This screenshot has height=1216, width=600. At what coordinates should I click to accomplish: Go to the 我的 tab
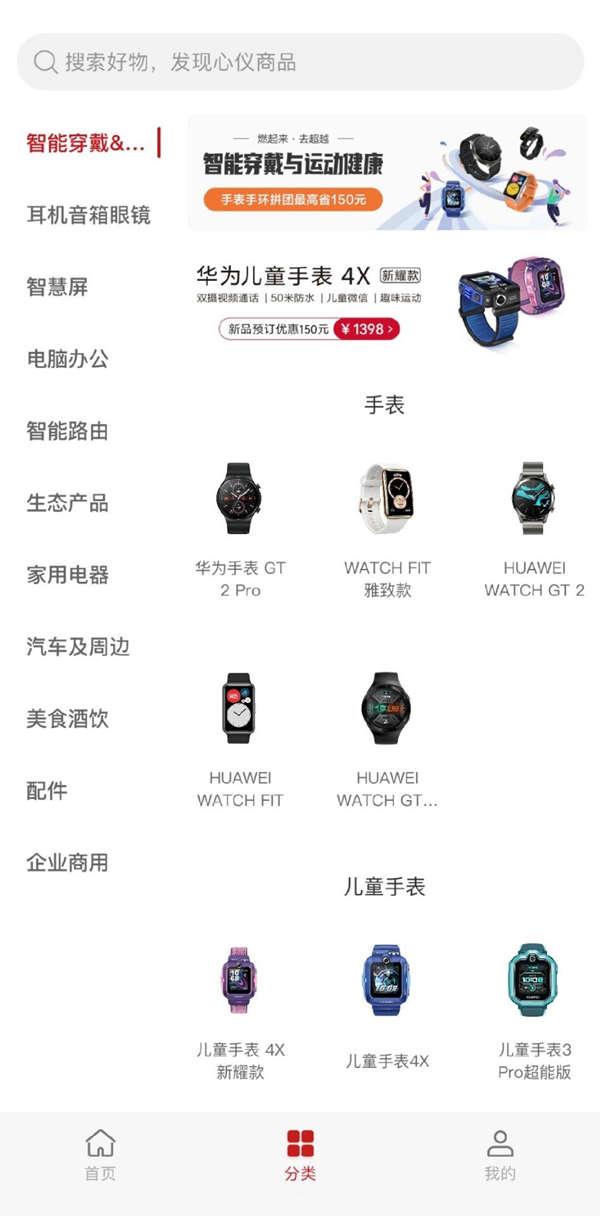coord(500,1155)
